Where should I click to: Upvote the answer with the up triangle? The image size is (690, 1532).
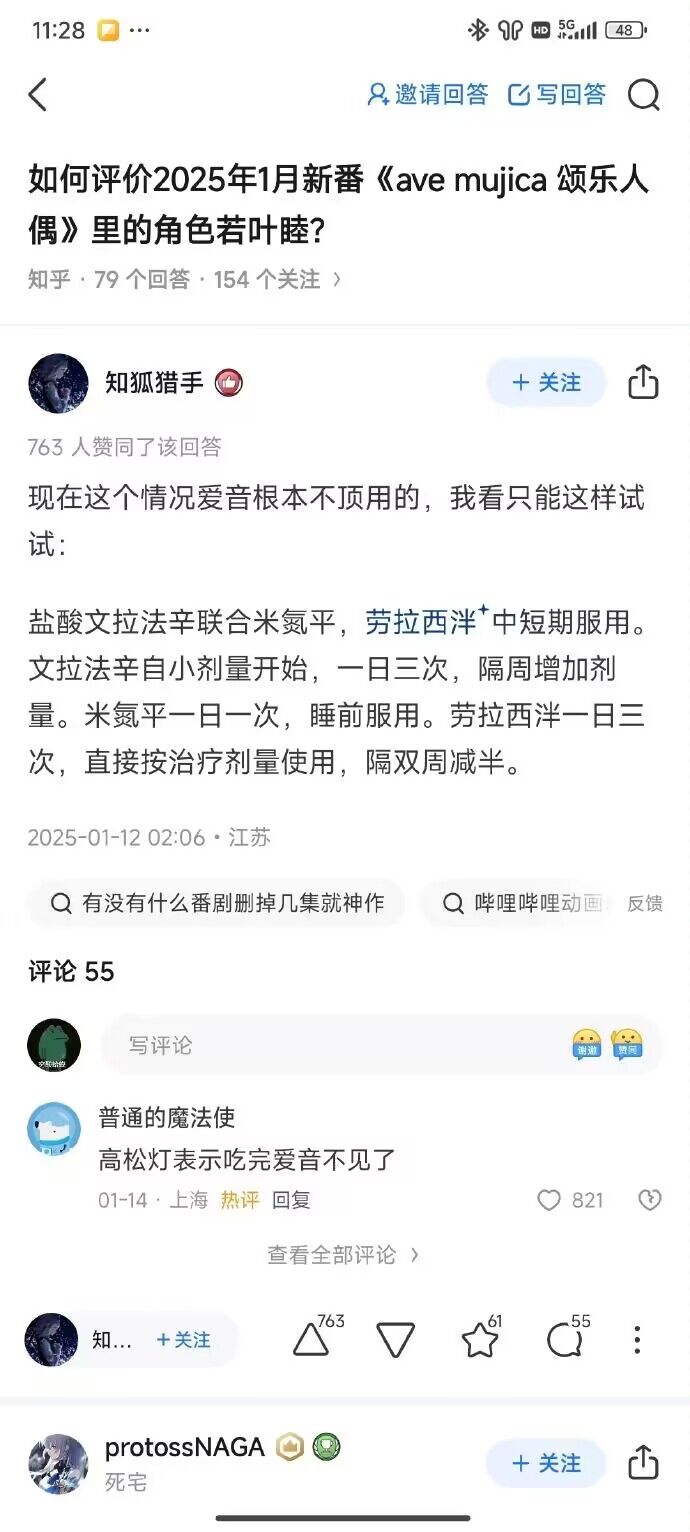coord(311,1340)
